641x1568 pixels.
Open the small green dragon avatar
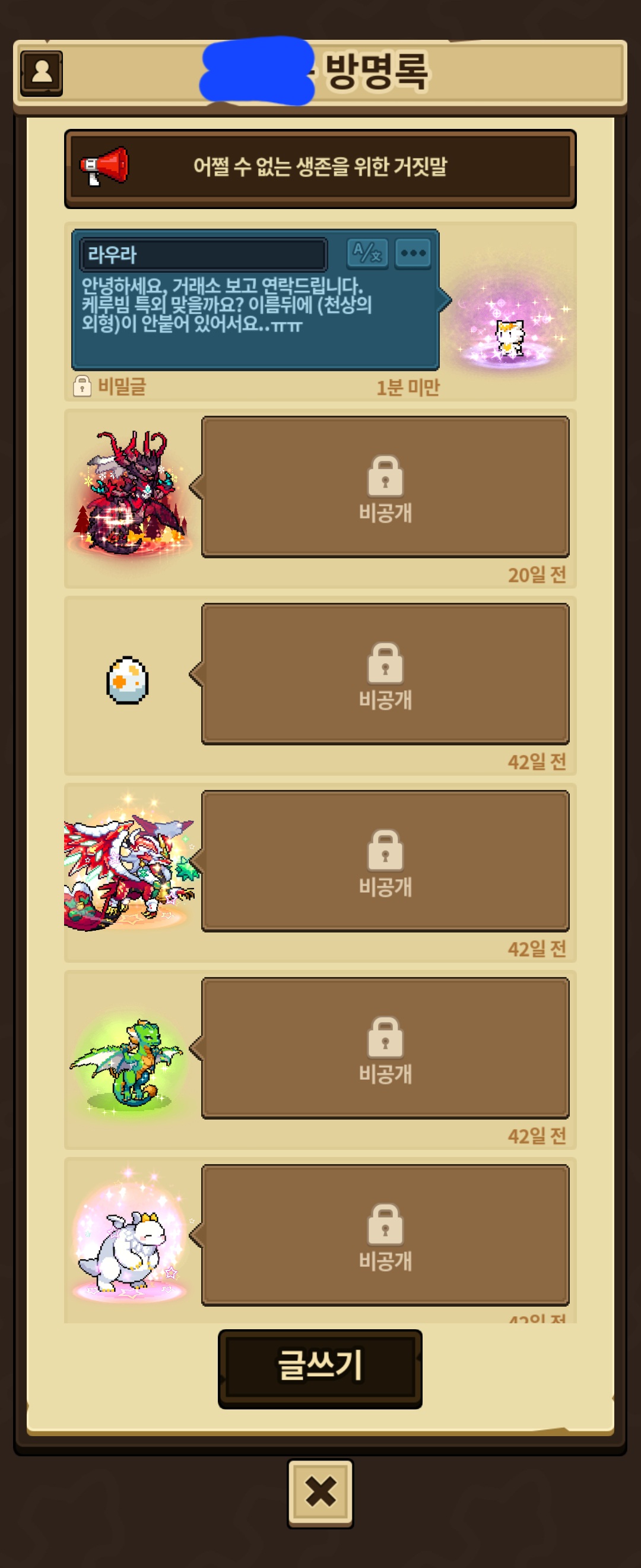128,1065
